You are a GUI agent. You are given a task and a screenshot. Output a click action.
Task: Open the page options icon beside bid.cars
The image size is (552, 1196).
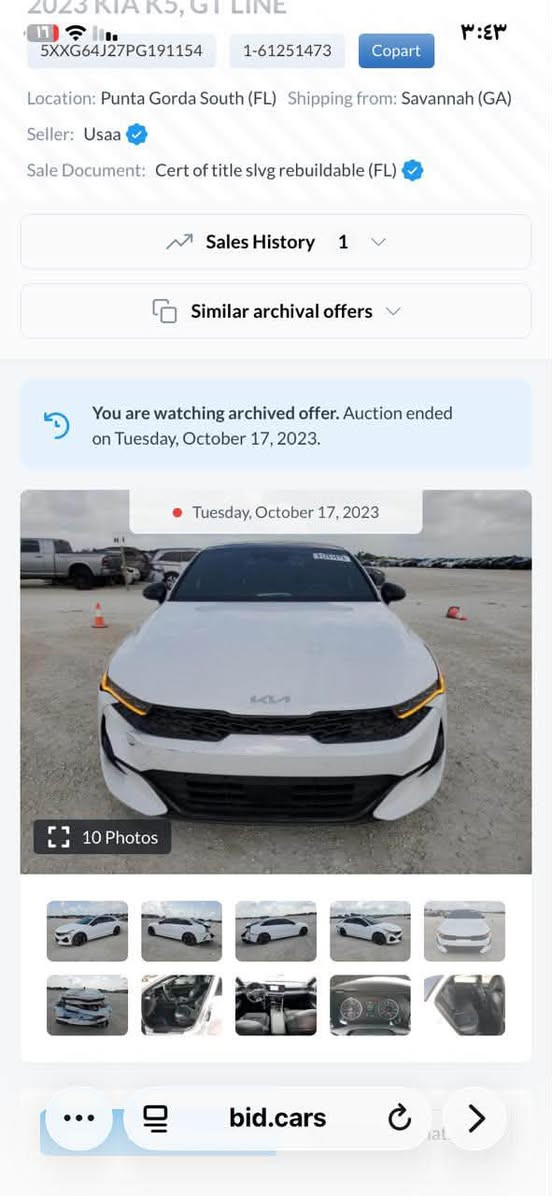point(156,1119)
